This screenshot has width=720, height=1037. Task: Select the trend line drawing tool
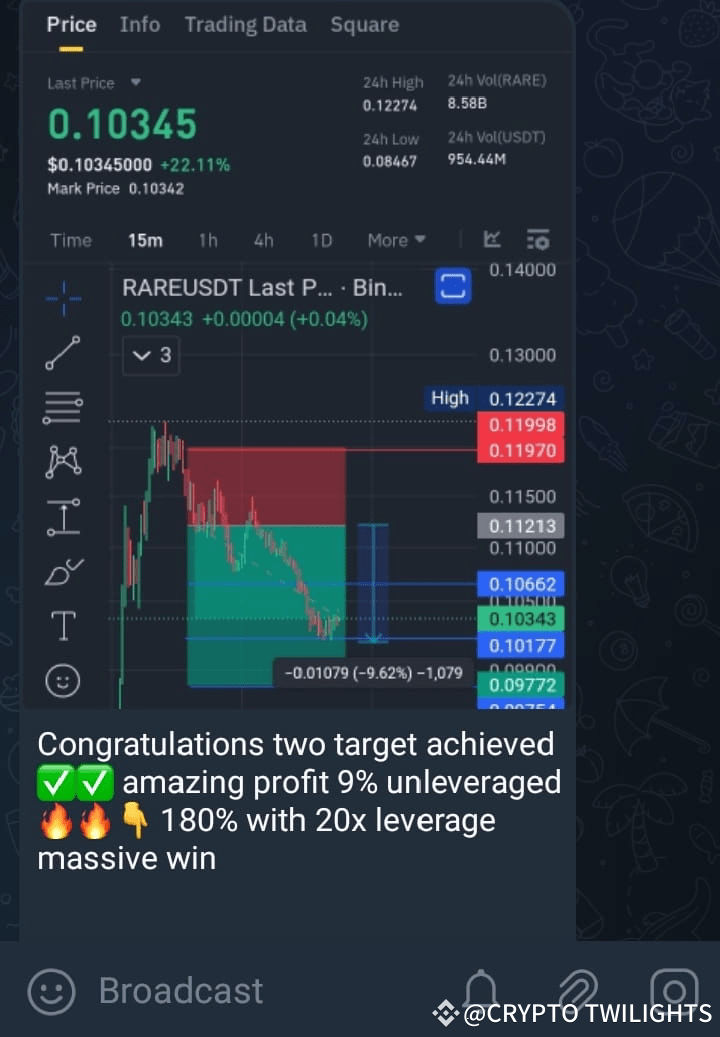coord(63,352)
